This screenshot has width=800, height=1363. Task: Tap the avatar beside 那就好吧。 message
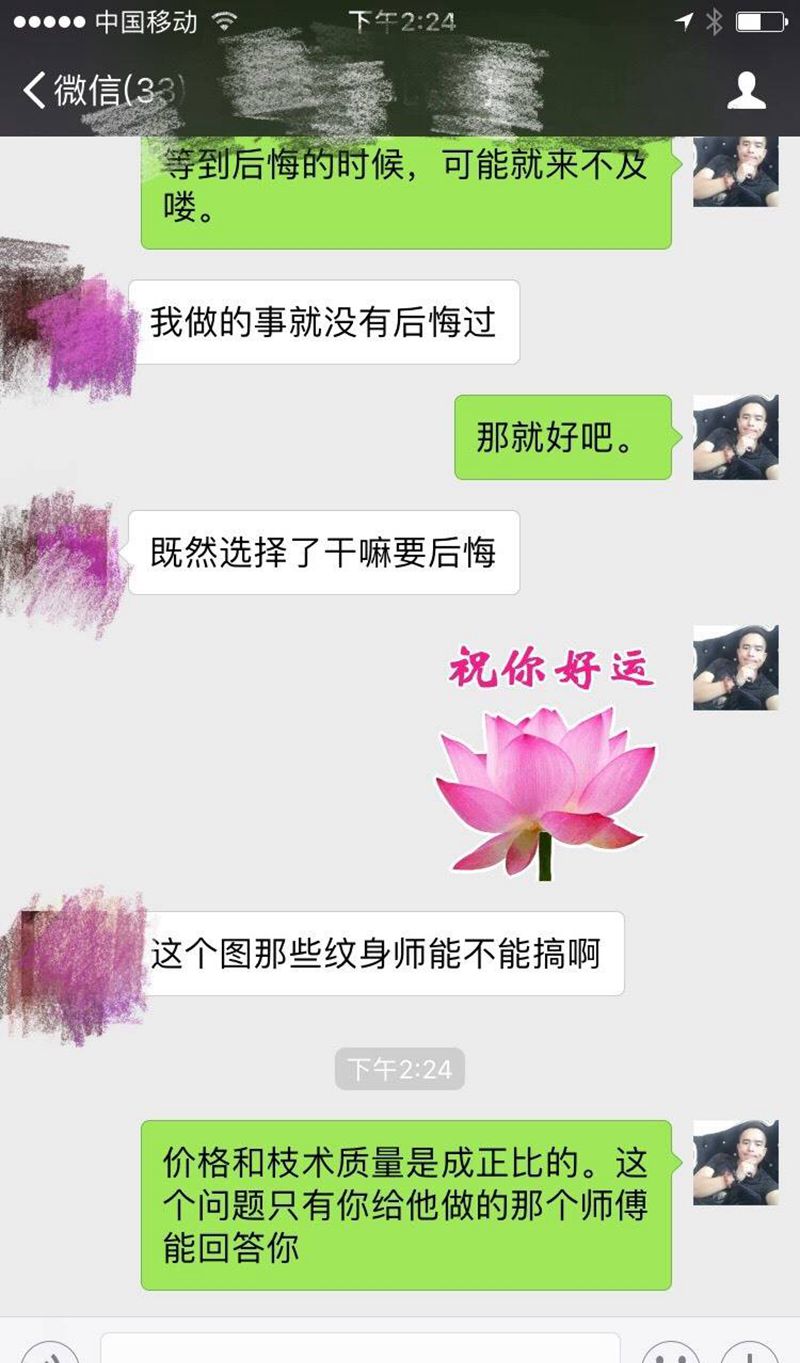pyautogui.click(x=735, y=437)
